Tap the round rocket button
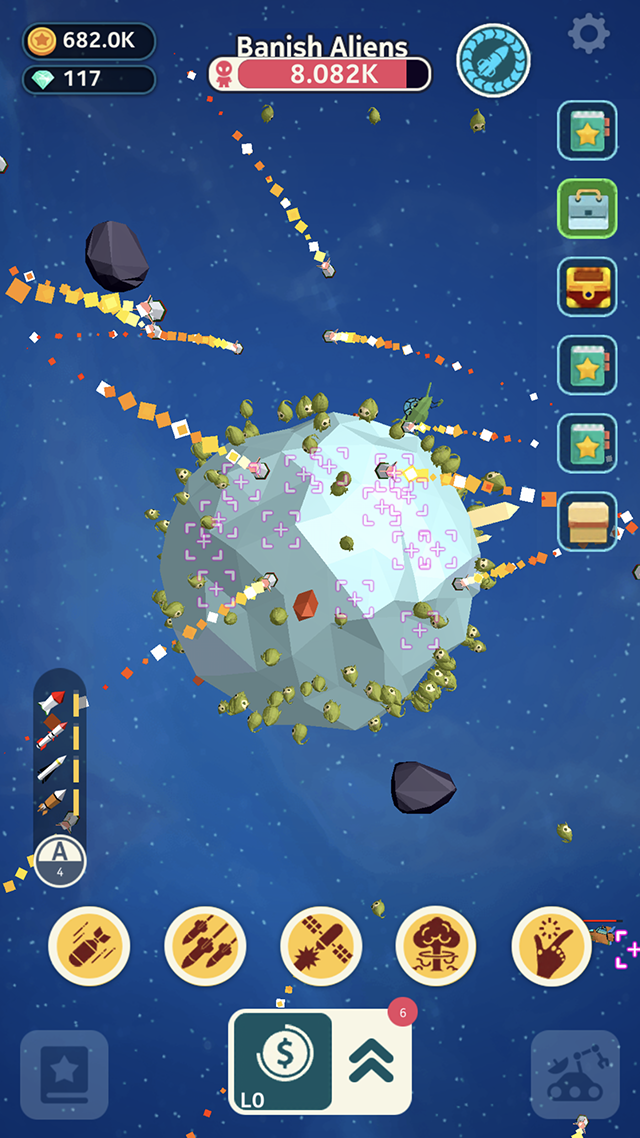Image resolution: width=640 pixels, height=1138 pixels. pyautogui.click(x=493, y=60)
